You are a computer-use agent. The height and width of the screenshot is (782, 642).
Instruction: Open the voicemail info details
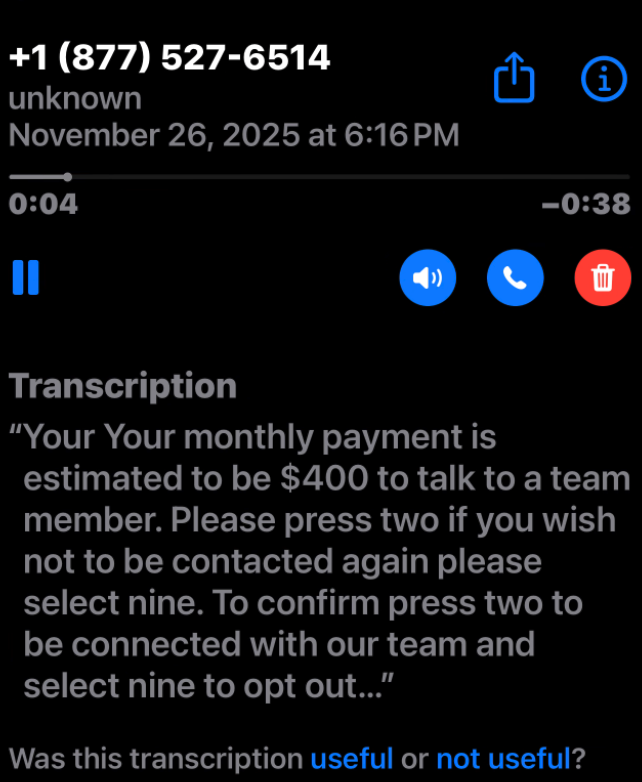603,79
